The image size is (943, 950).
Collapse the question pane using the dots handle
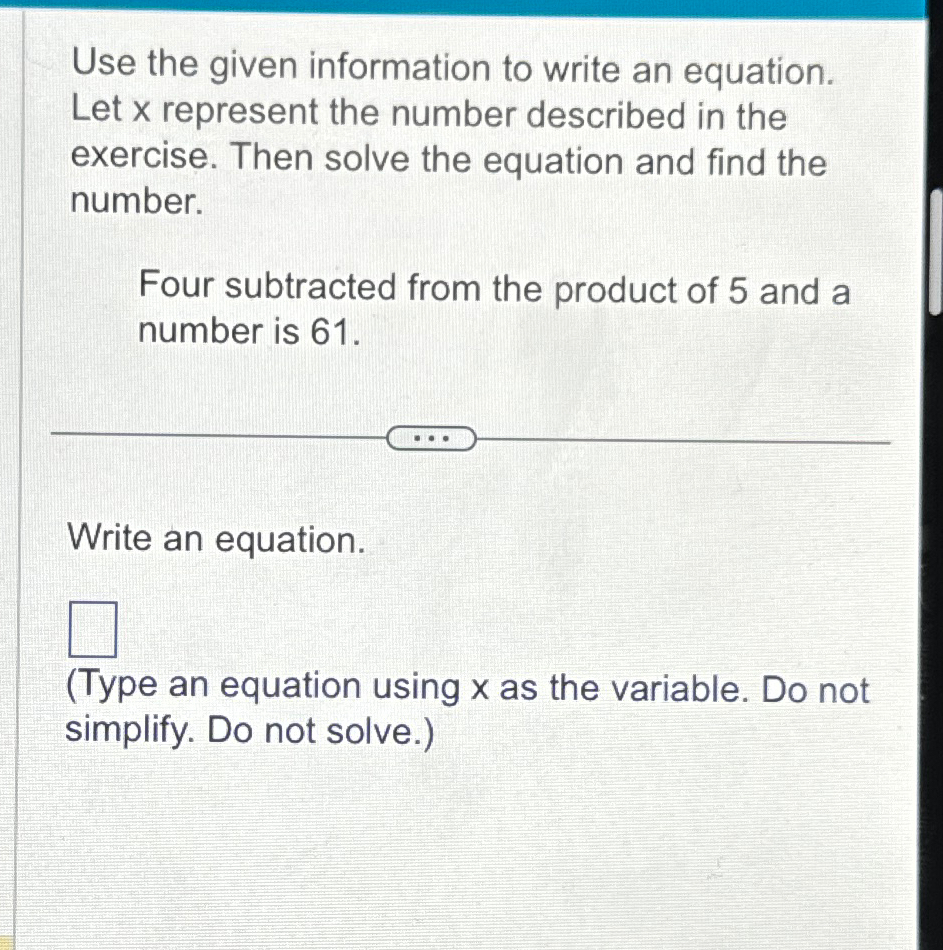(430, 437)
